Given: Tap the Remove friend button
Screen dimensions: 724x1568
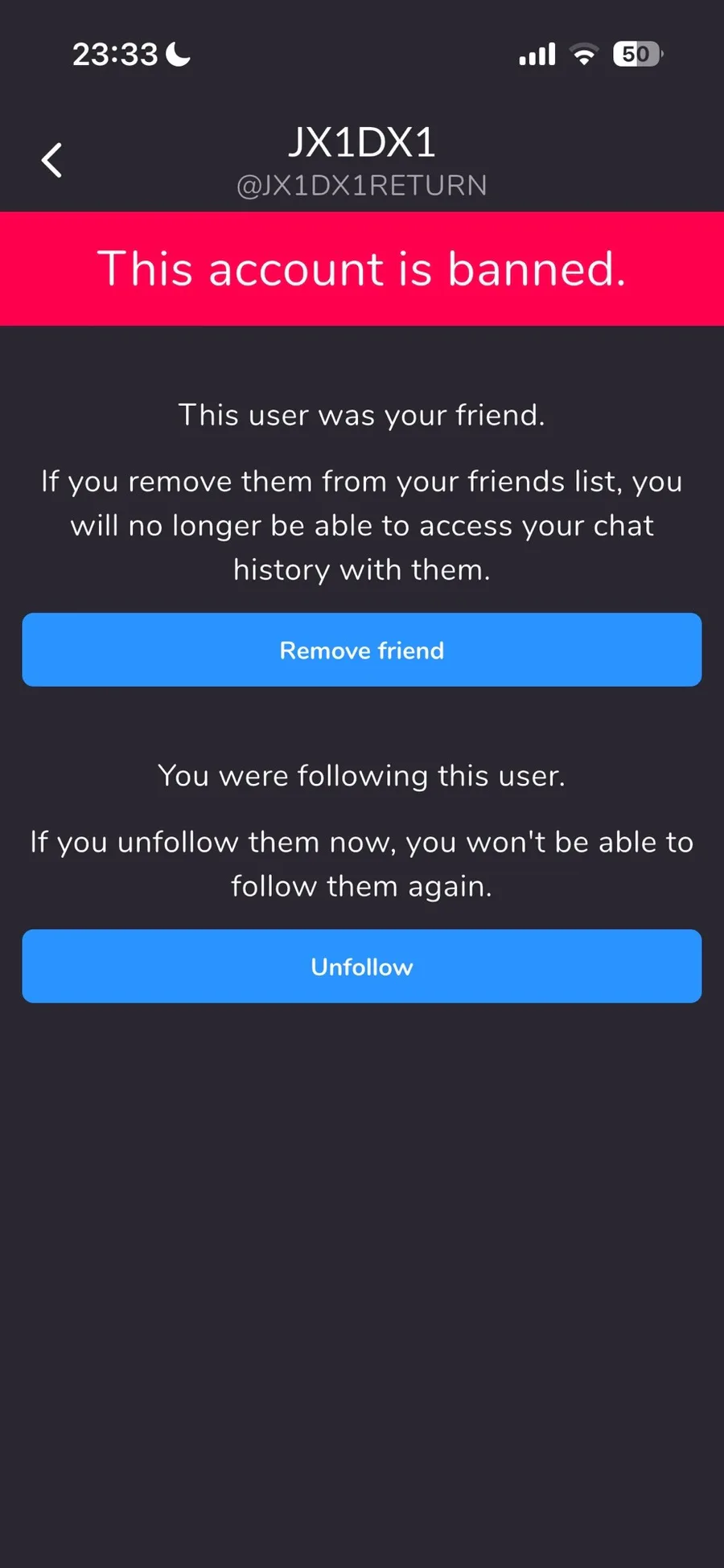Looking at the screenshot, I should coord(362,650).
